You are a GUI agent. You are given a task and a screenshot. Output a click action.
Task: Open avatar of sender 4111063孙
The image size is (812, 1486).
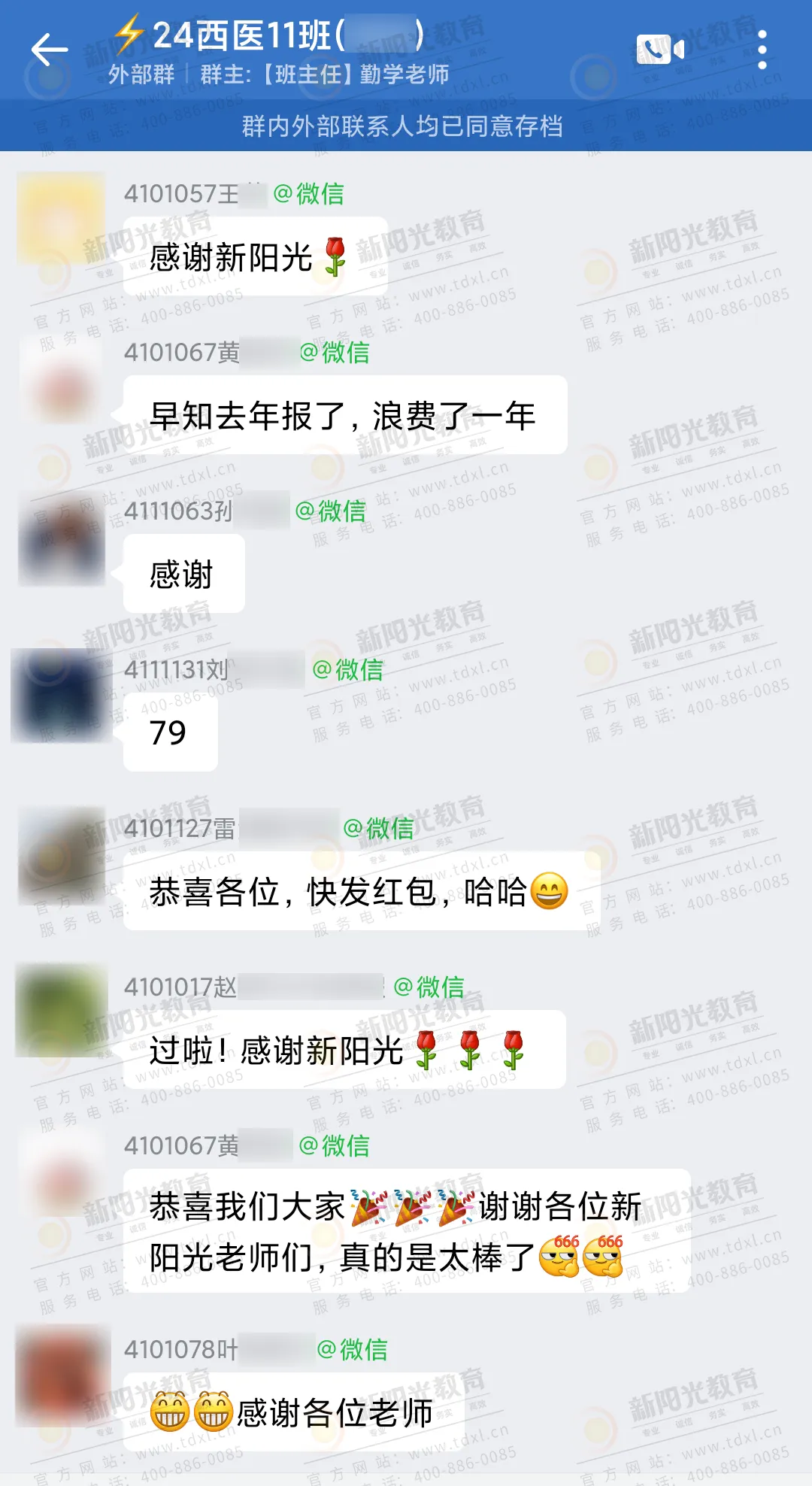click(x=62, y=539)
